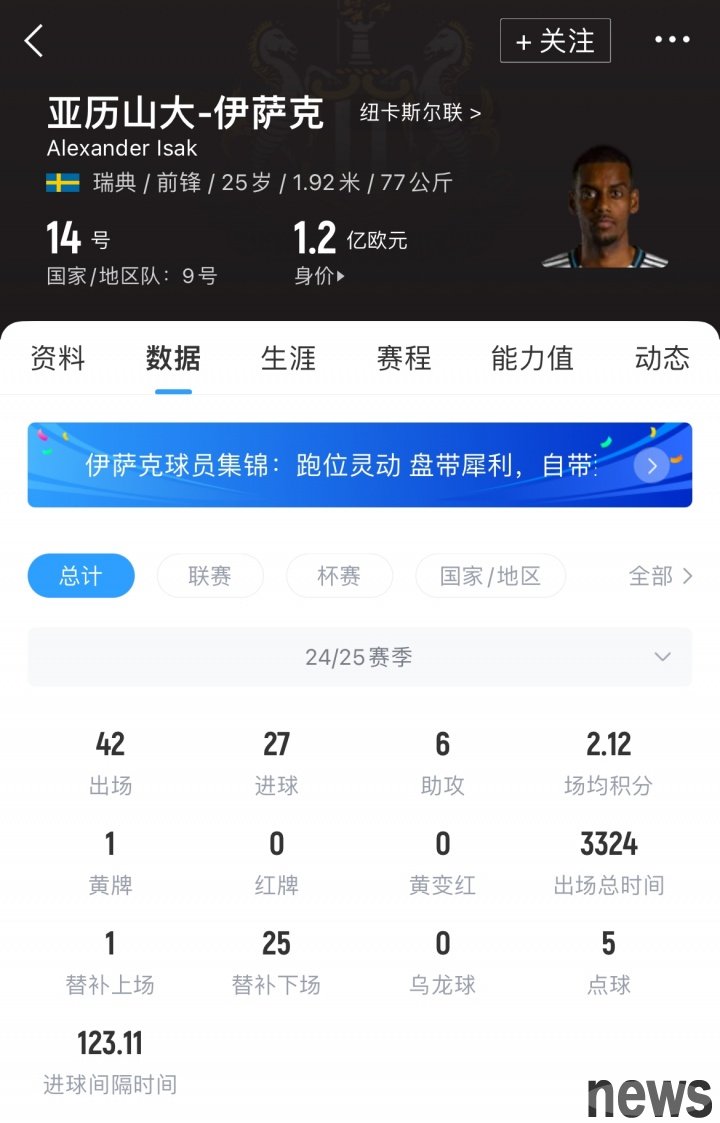Open the 纽卡斯尔联 team page link
The width and height of the screenshot is (720, 1123).
point(420,113)
